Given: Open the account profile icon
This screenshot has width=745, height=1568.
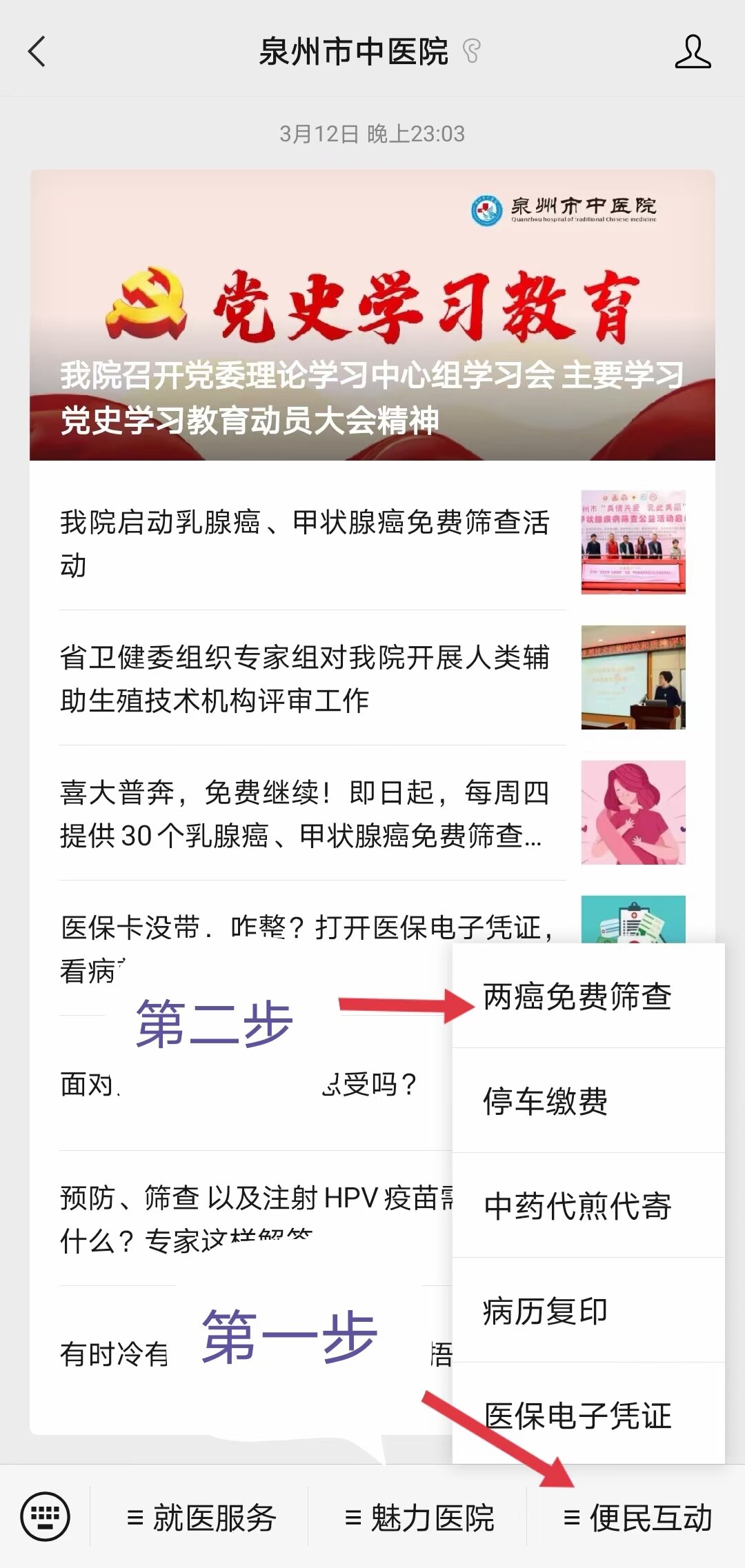Looking at the screenshot, I should 692,52.
